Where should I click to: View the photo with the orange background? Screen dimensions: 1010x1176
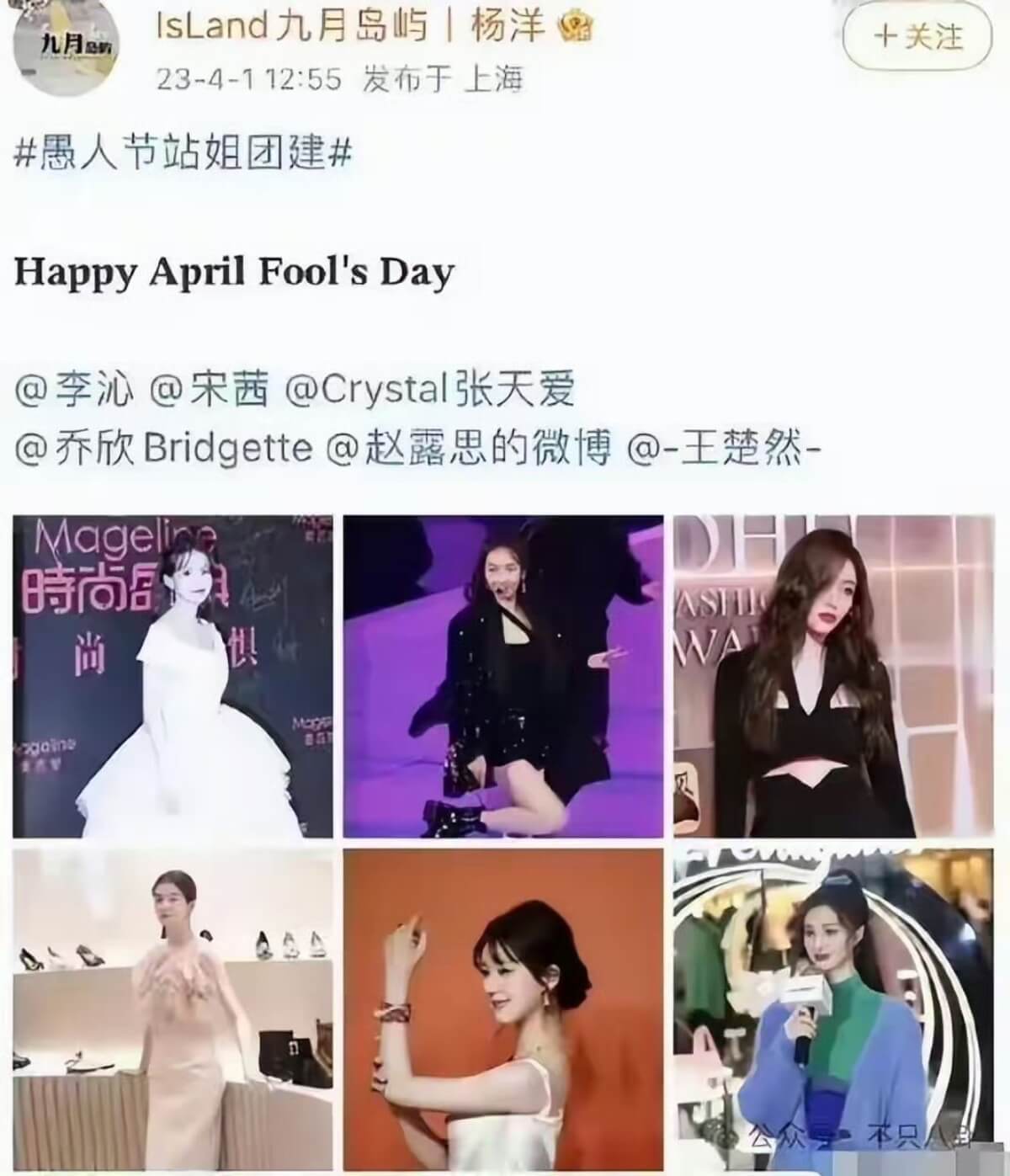503,1011
